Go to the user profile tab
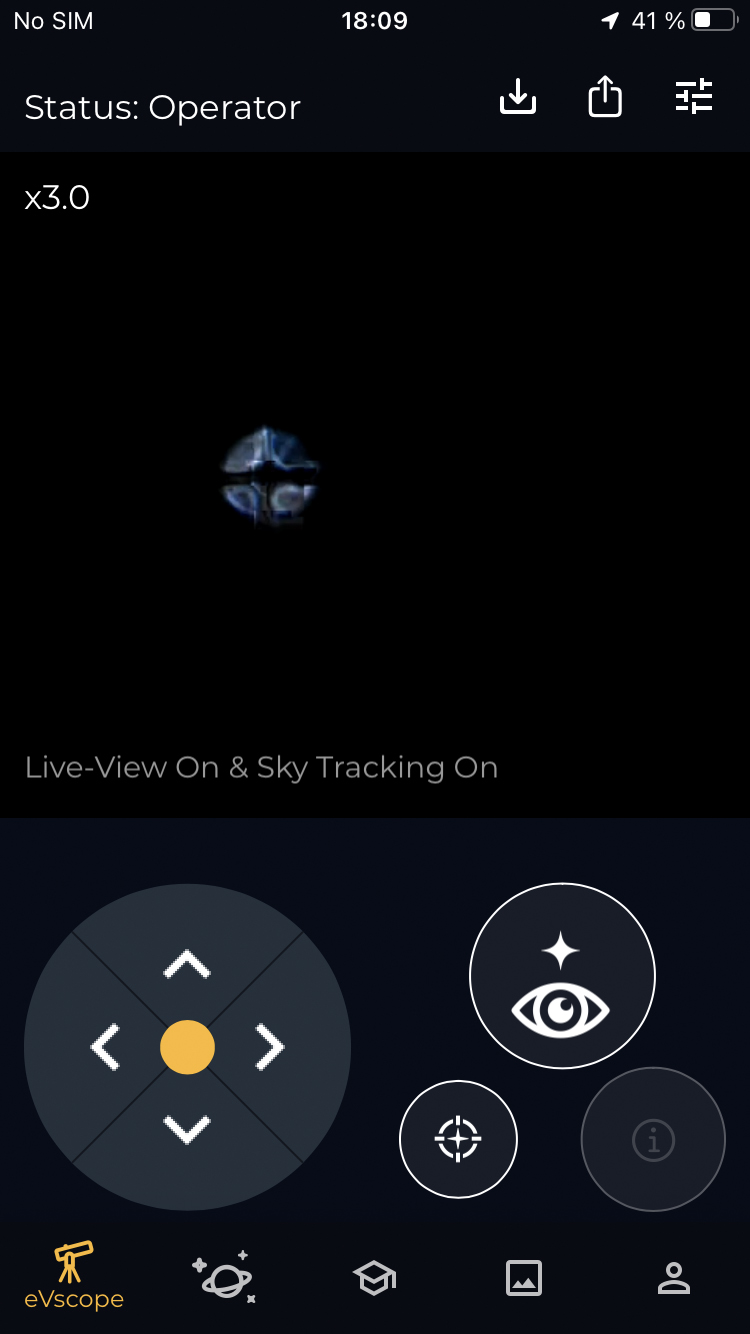This screenshot has width=750, height=1334. 674,1278
